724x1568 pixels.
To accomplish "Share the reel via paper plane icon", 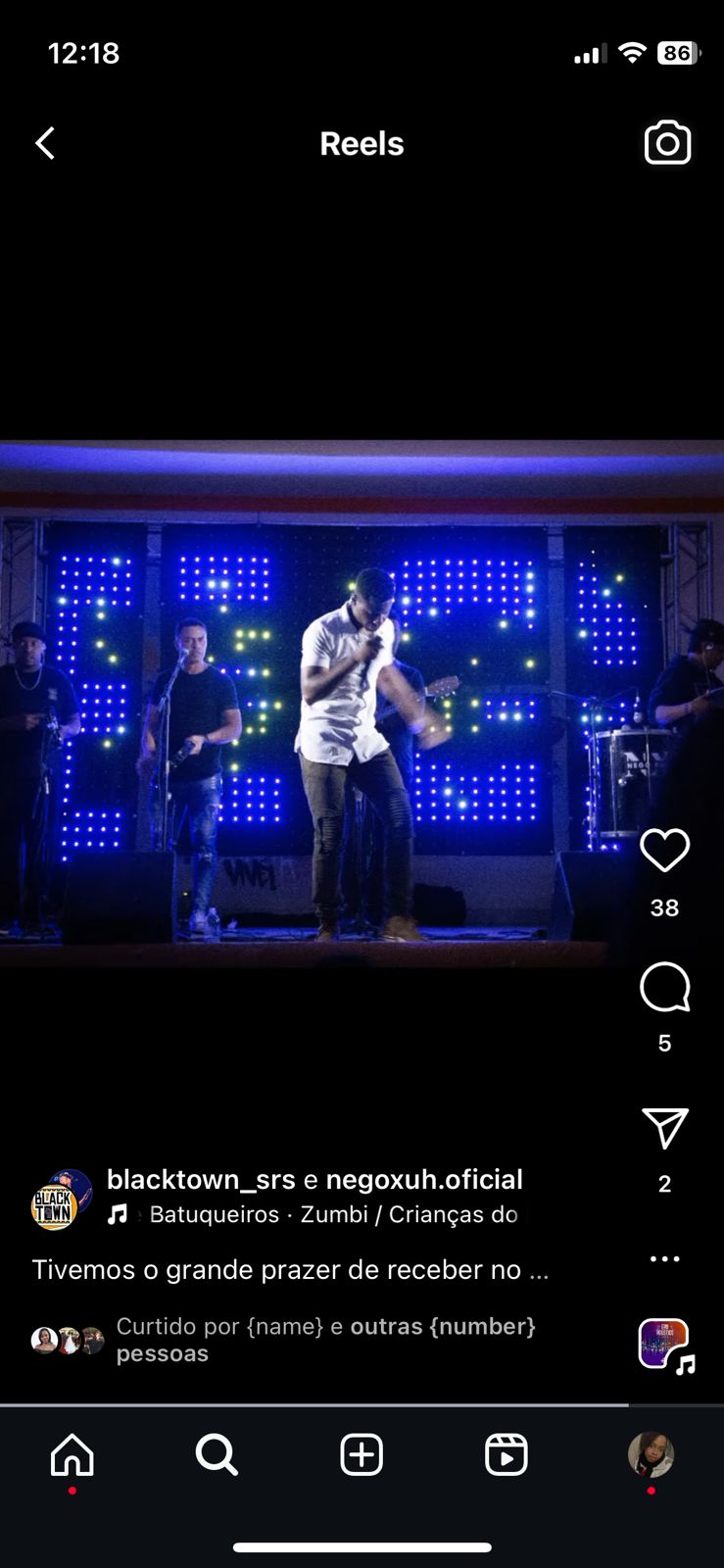I will click(x=664, y=1128).
